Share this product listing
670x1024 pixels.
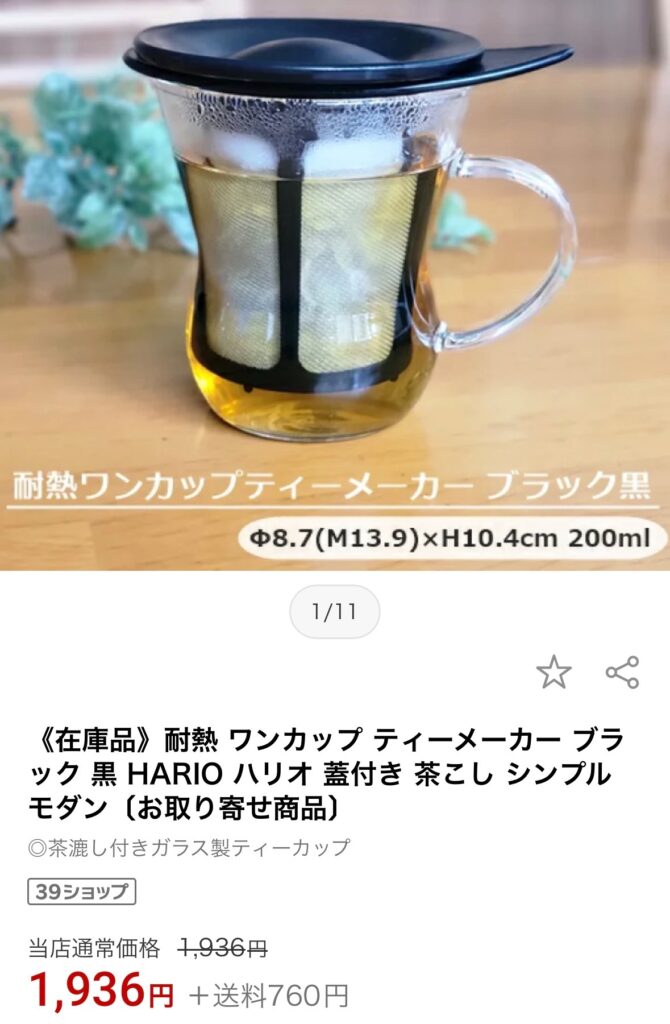click(x=622, y=672)
